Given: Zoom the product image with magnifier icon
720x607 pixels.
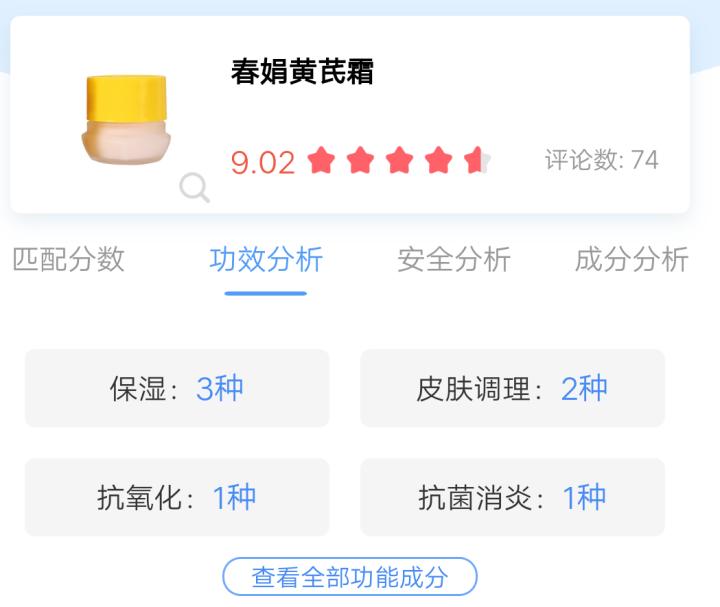Looking at the screenshot, I should pyautogui.click(x=194, y=187).
